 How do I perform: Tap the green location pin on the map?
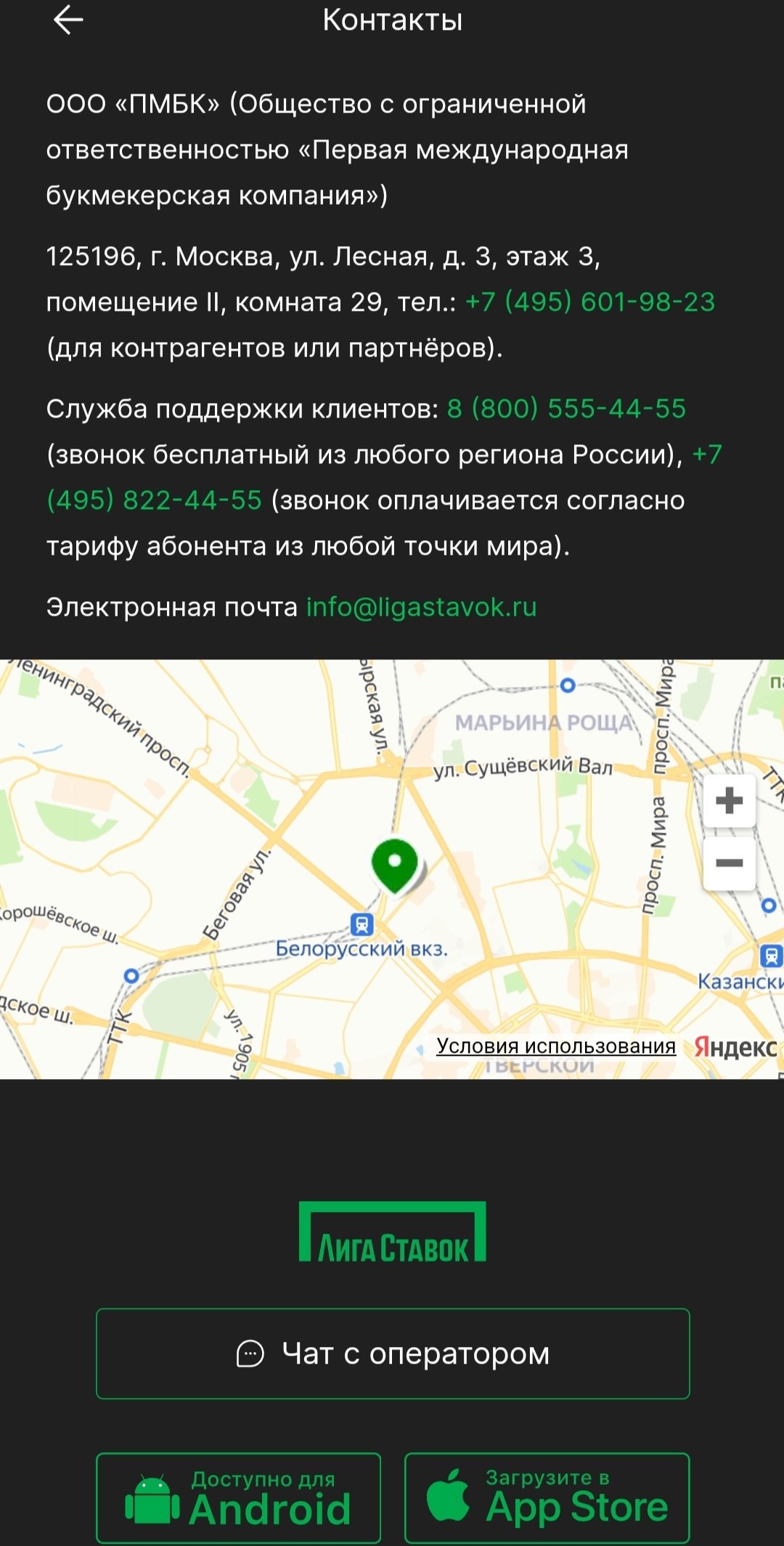(x=394, y=863)
